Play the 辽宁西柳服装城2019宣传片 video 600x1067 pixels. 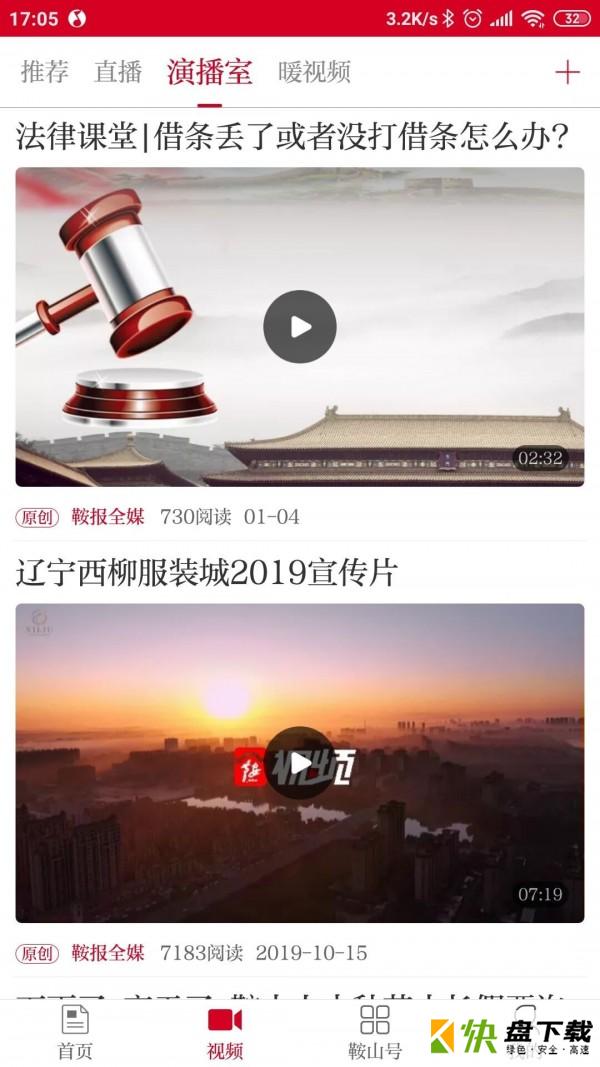[x=300, y=763]
